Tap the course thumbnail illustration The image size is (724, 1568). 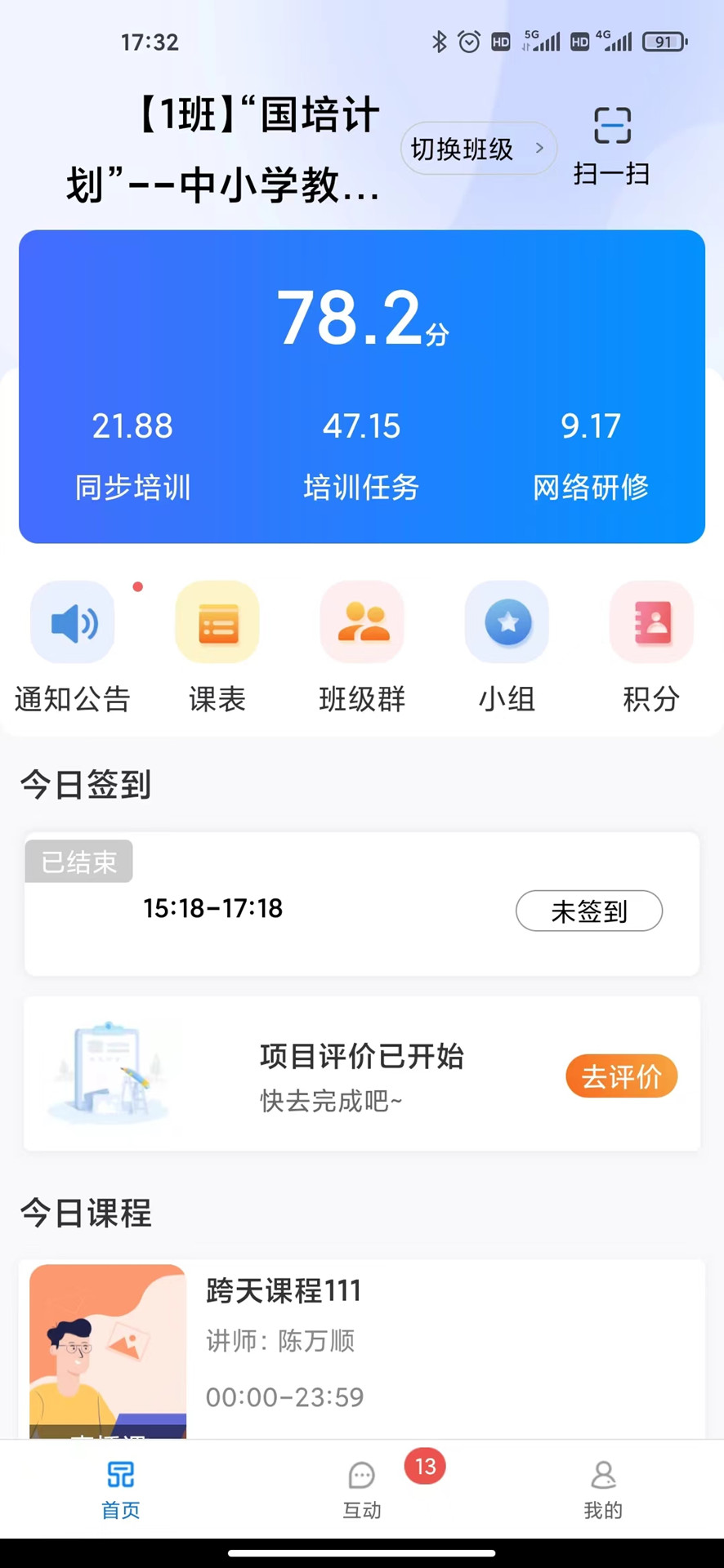point(107,1350)
